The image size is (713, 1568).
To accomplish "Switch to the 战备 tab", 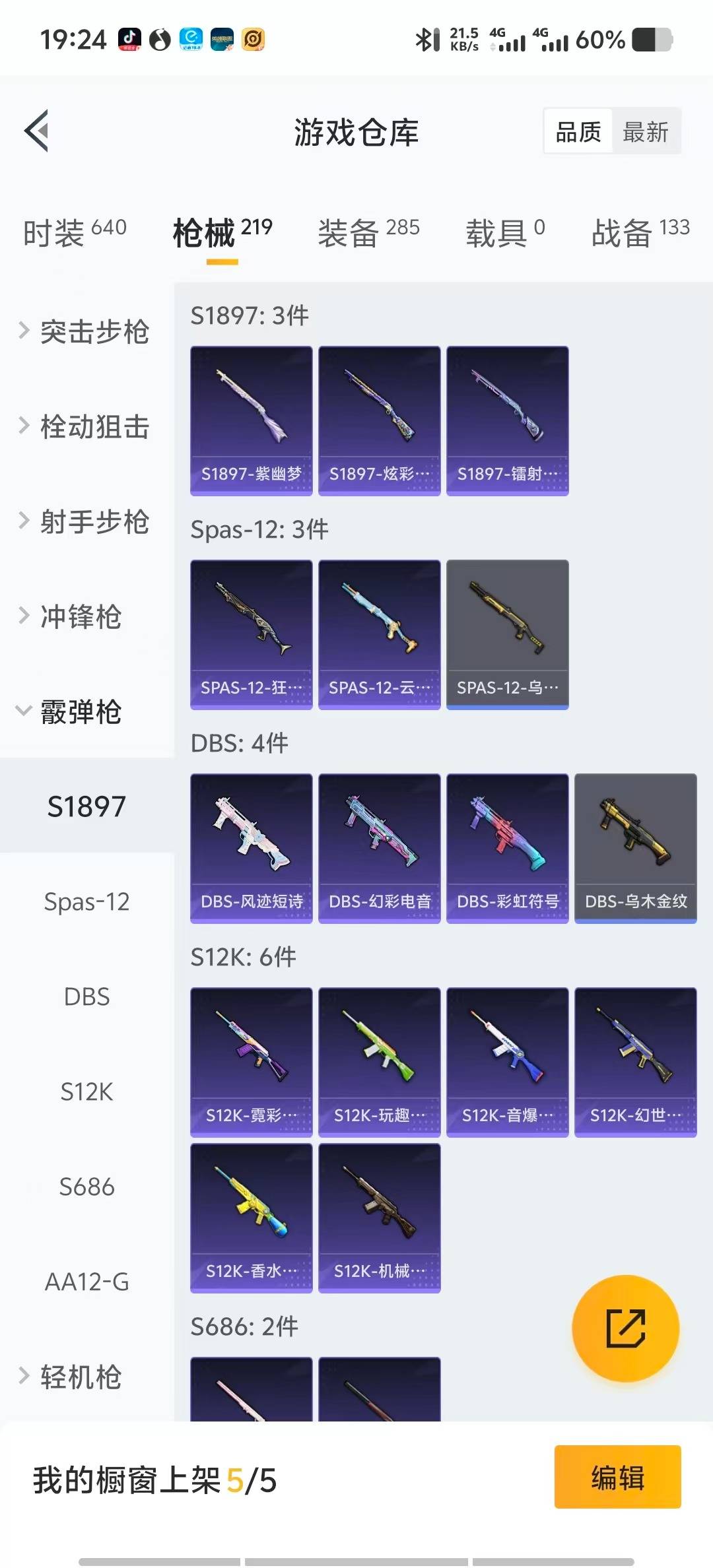I will click(640, 232).
